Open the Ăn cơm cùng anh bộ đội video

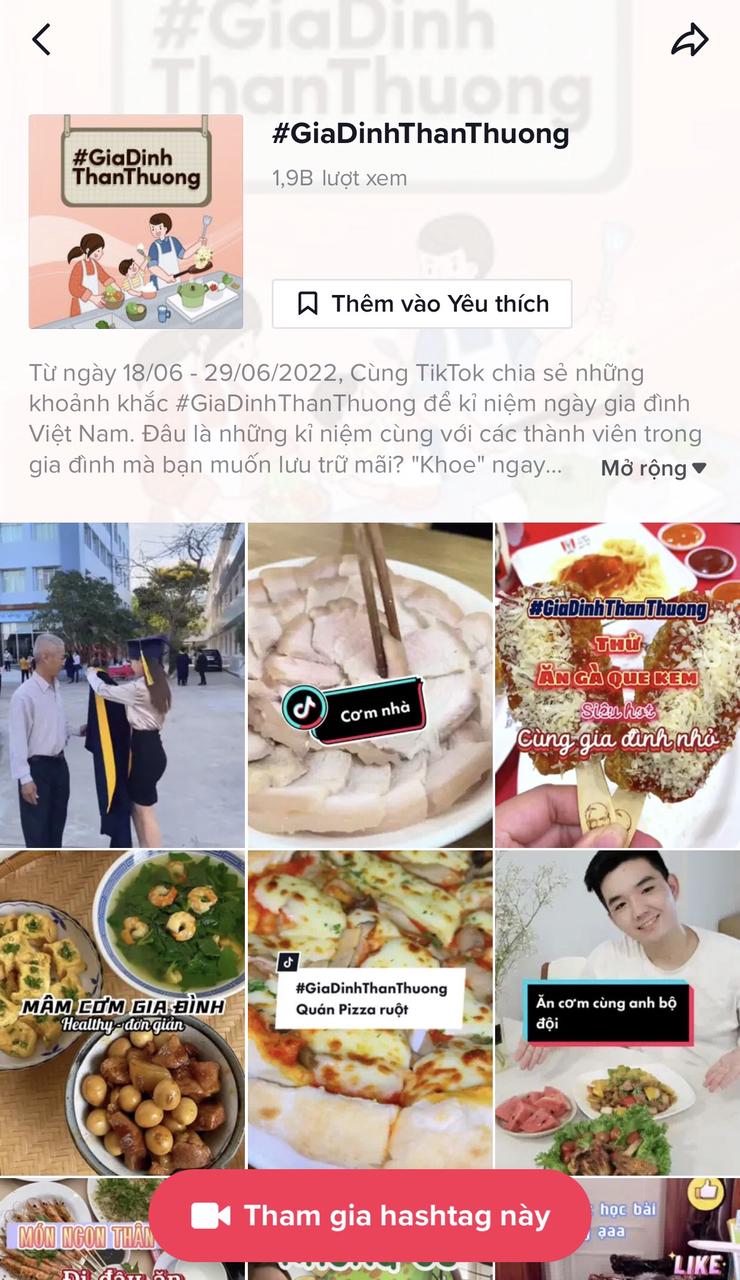618,1012
